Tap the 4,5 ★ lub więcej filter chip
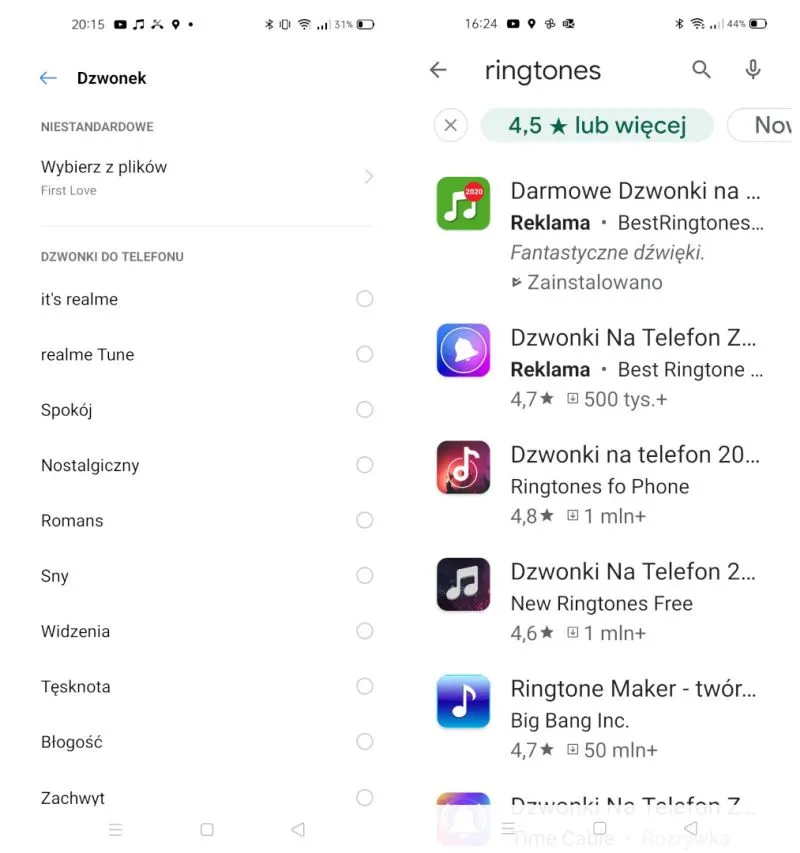This screenshot has width=800, height=853. point(596,125)
